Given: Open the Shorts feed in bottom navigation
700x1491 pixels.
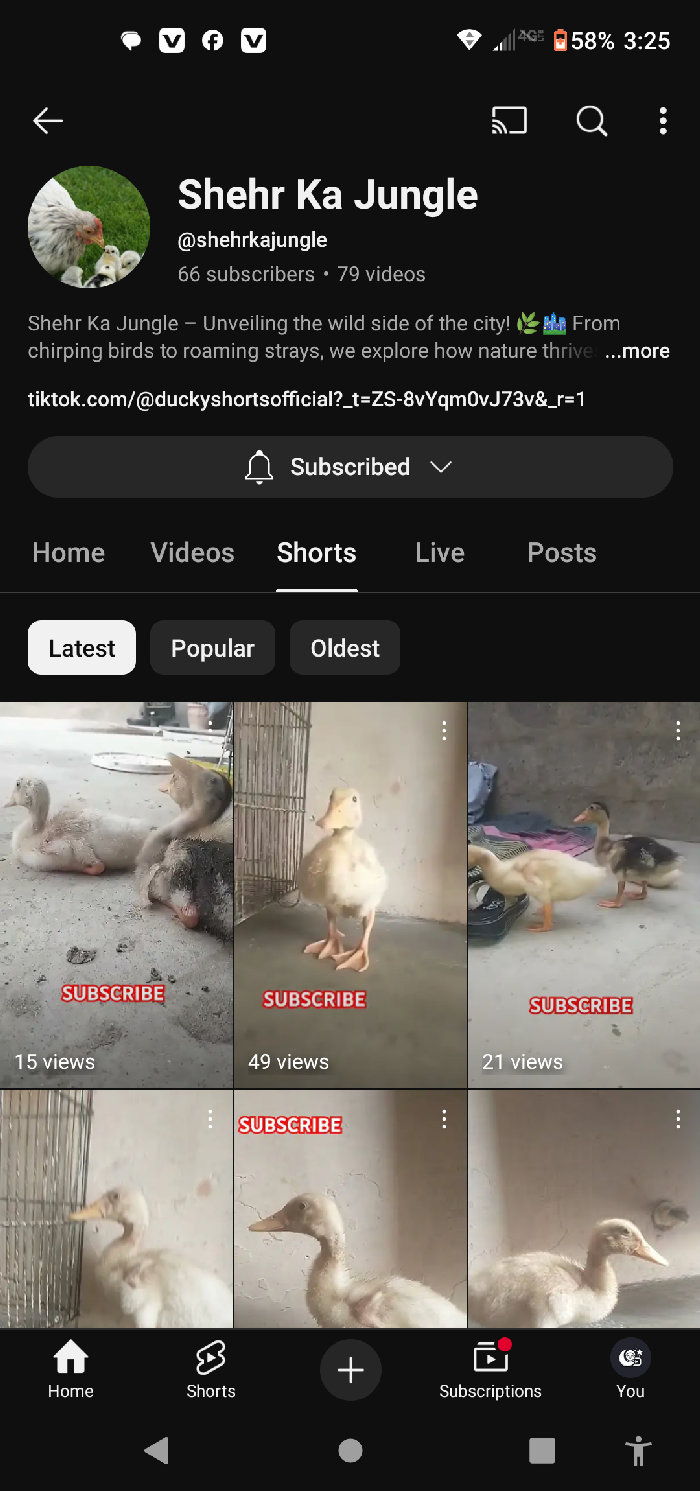Looking at the screenshot, I should point(210,1370).
